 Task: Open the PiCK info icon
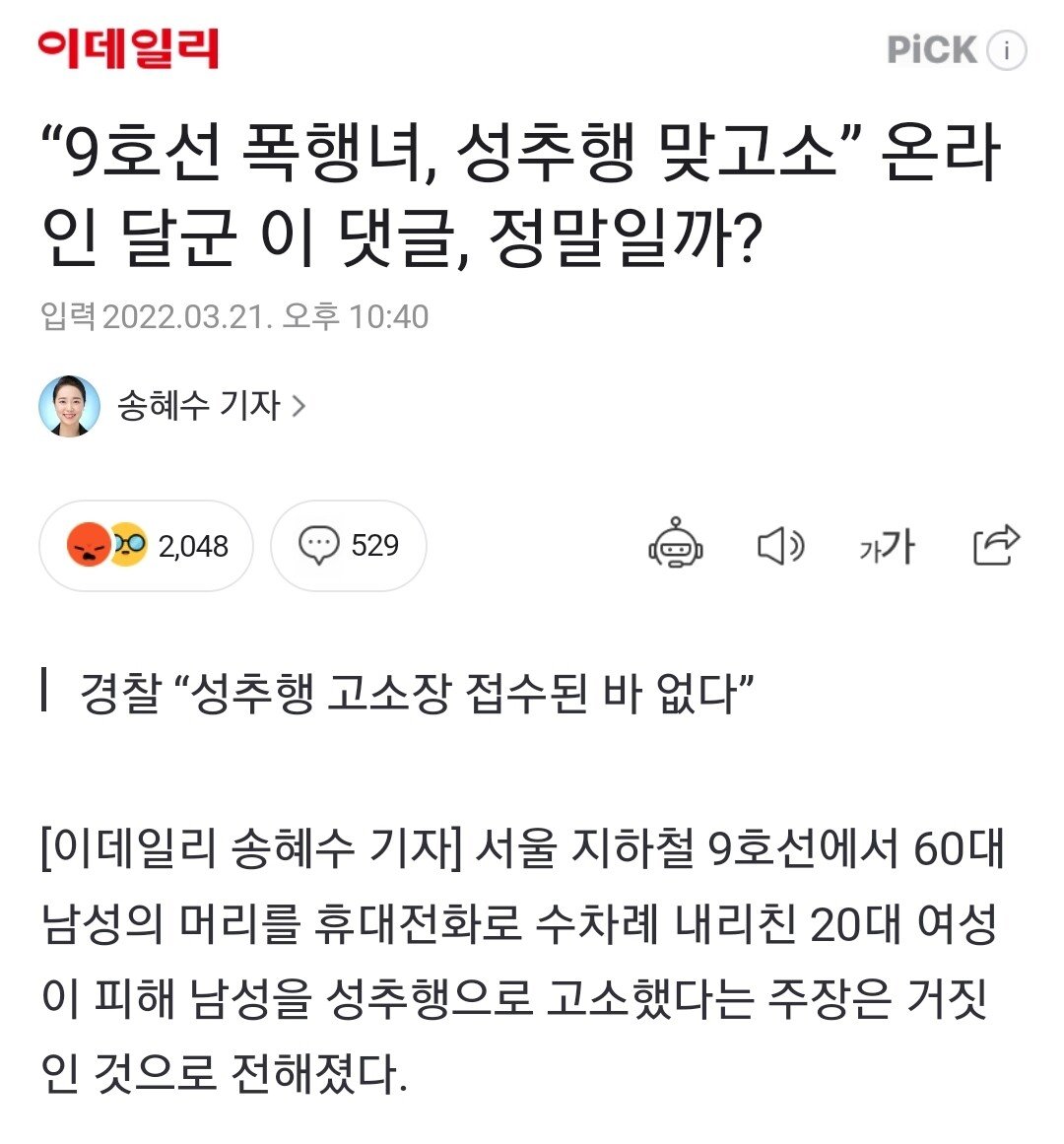1007,50
